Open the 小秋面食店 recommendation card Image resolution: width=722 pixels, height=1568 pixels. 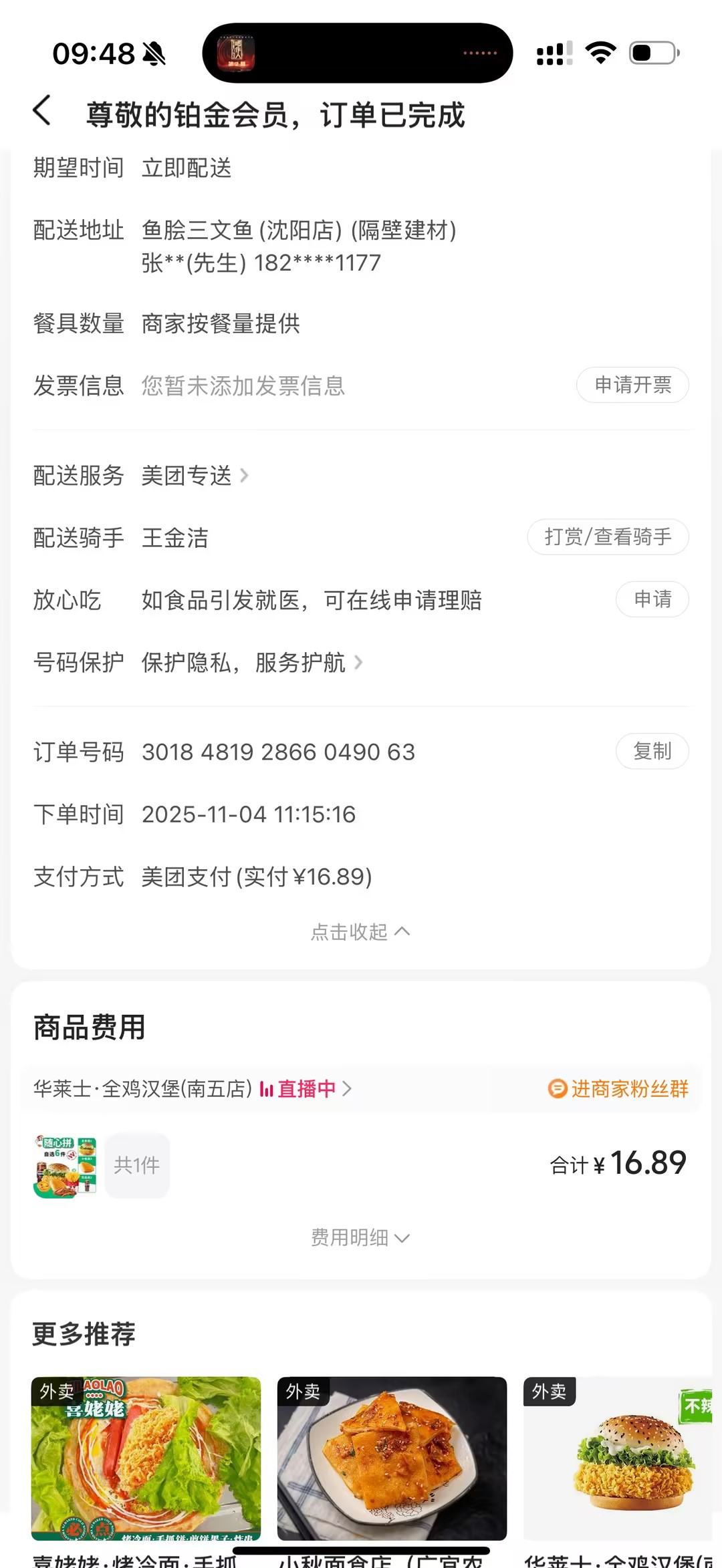tap(392, 1458)
